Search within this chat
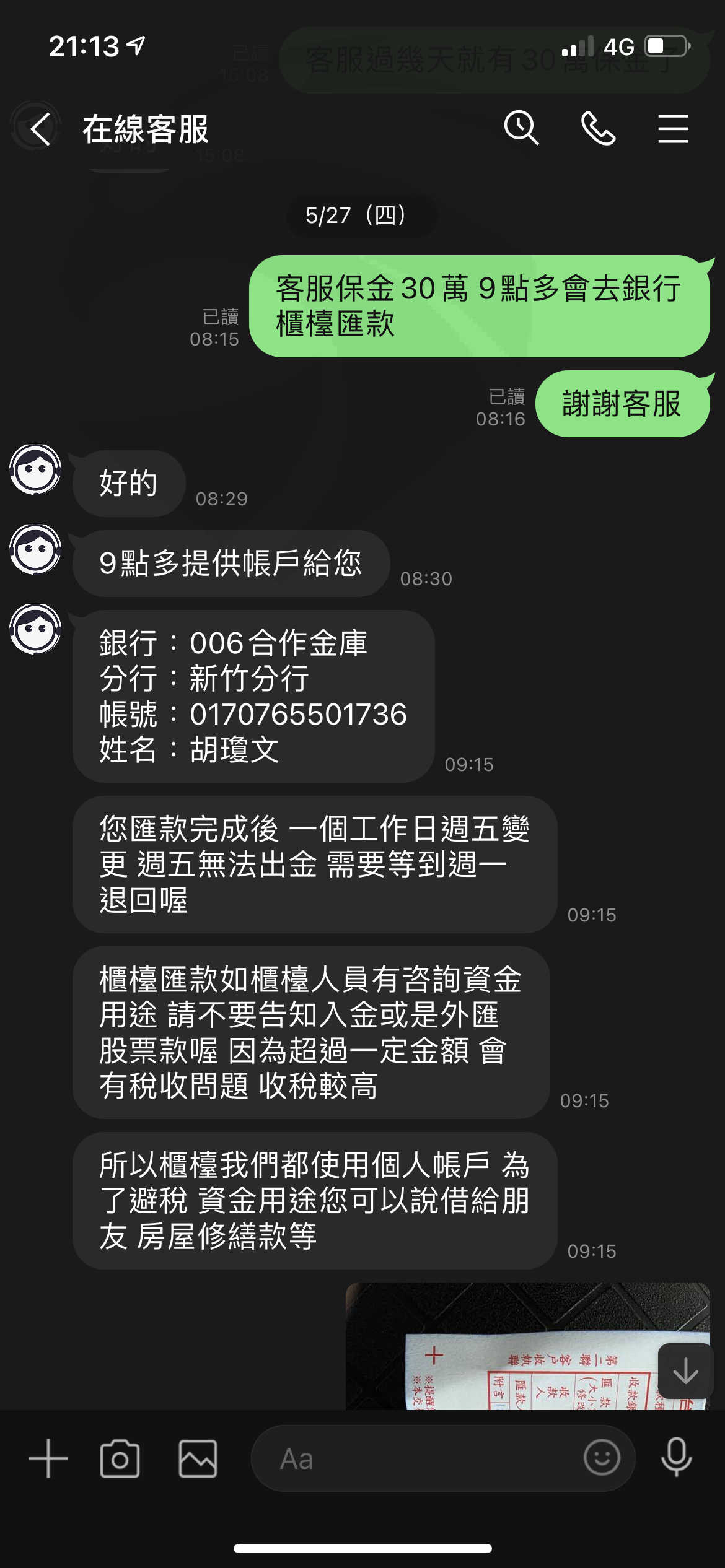 [x=521, y=129]
